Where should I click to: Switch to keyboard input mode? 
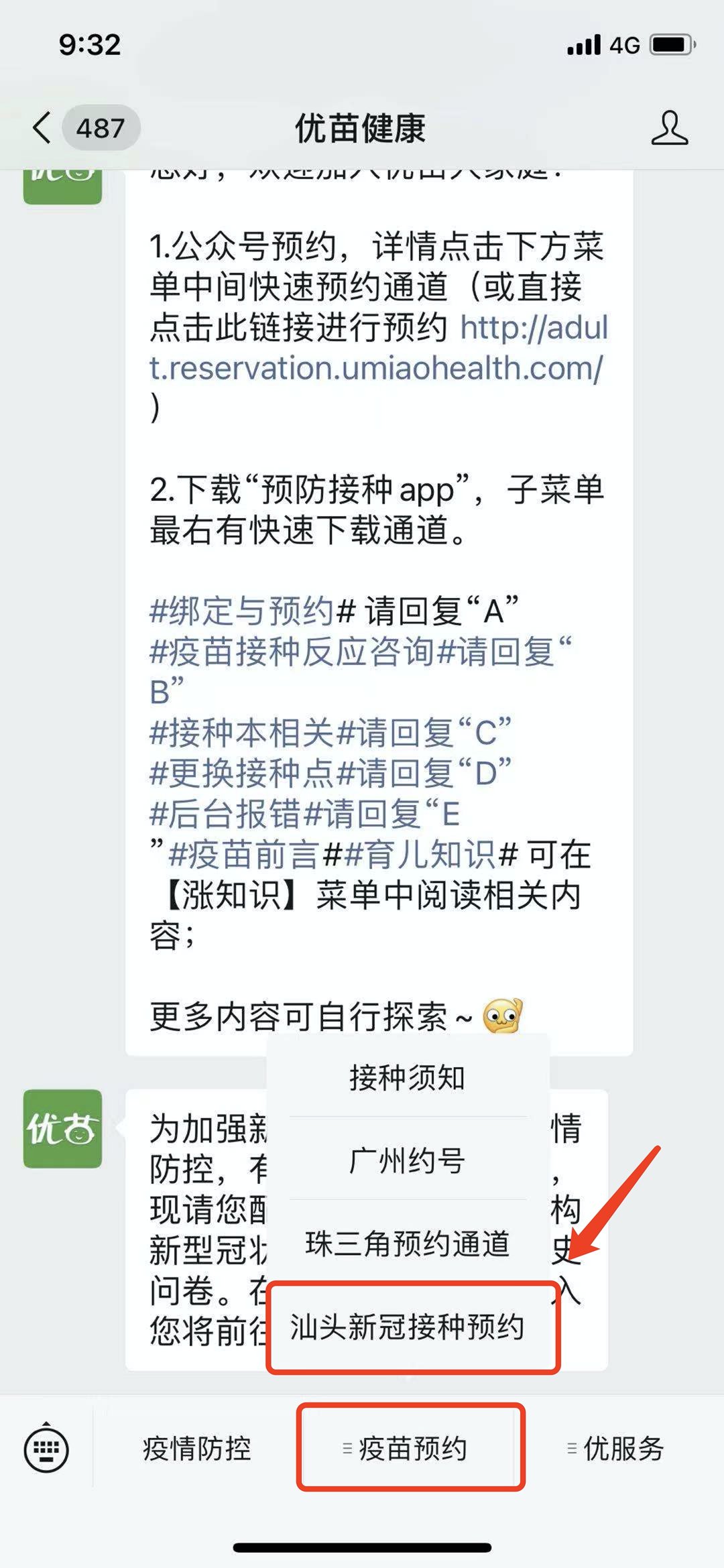[46, 1449]
